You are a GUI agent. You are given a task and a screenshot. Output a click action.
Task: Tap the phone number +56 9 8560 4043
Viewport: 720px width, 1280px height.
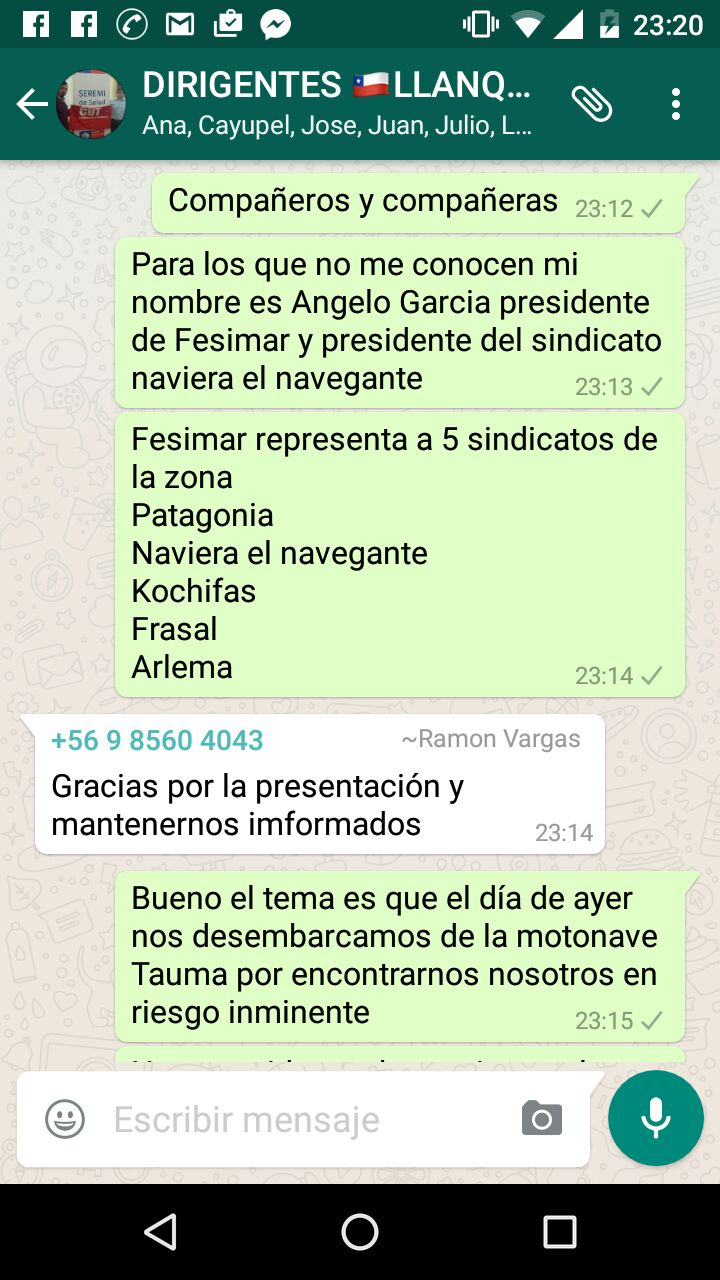click(157, 740)
